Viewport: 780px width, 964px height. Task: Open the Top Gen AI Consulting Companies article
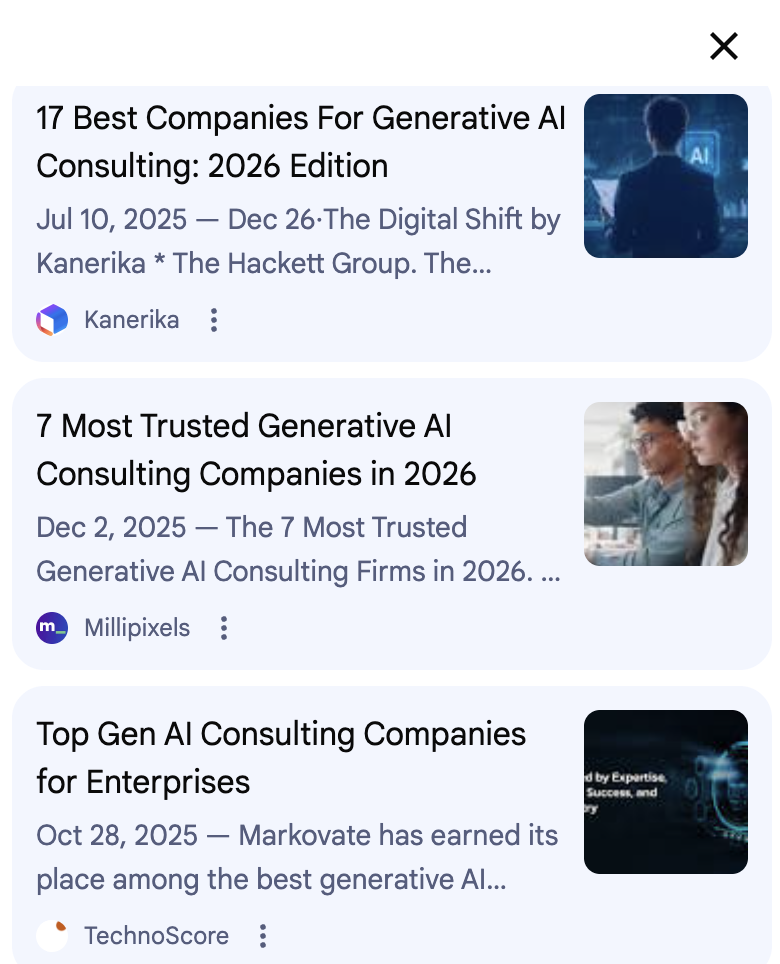point(281,758)
